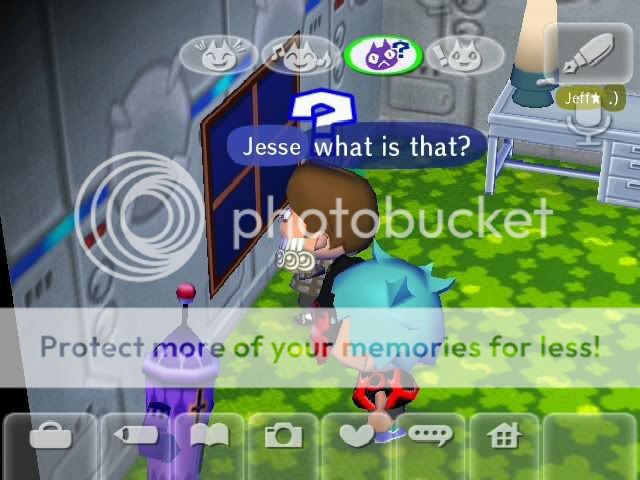Image resolution: width=640 pixels, height=480 pixels.
Task: Select the confused question-mark emotion
Action: [x=383, y=56]
